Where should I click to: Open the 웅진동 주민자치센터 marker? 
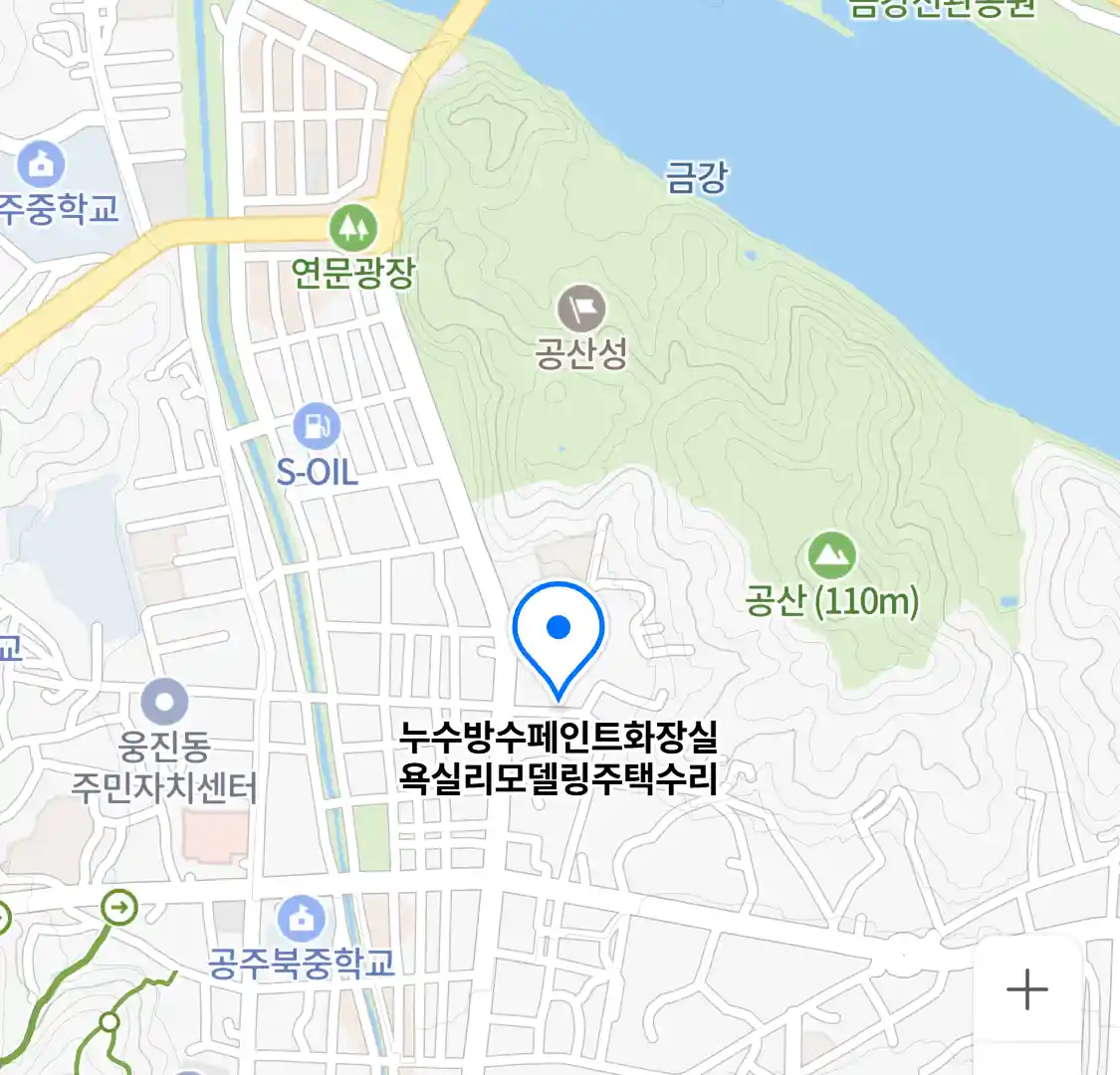164,702
